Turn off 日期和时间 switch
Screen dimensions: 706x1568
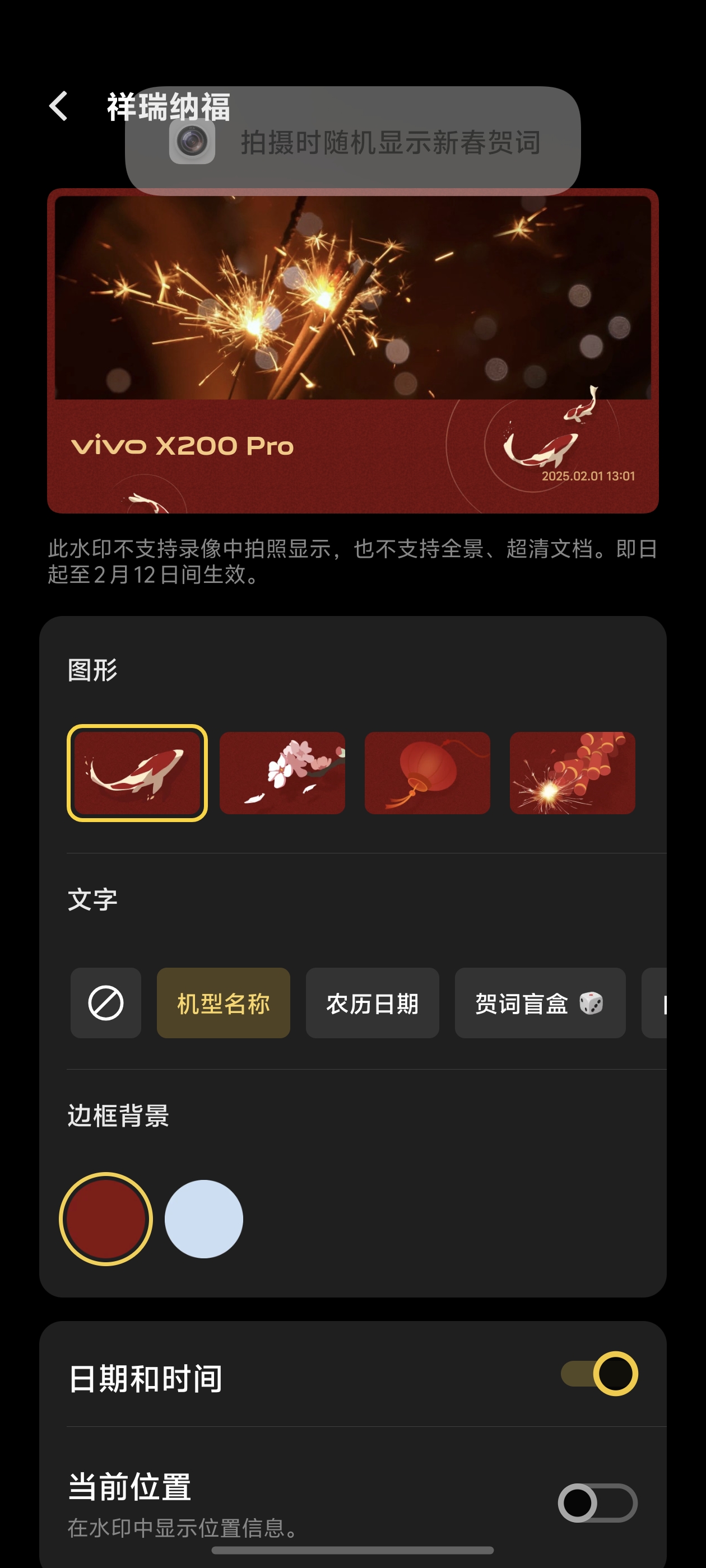(599, 1373)
